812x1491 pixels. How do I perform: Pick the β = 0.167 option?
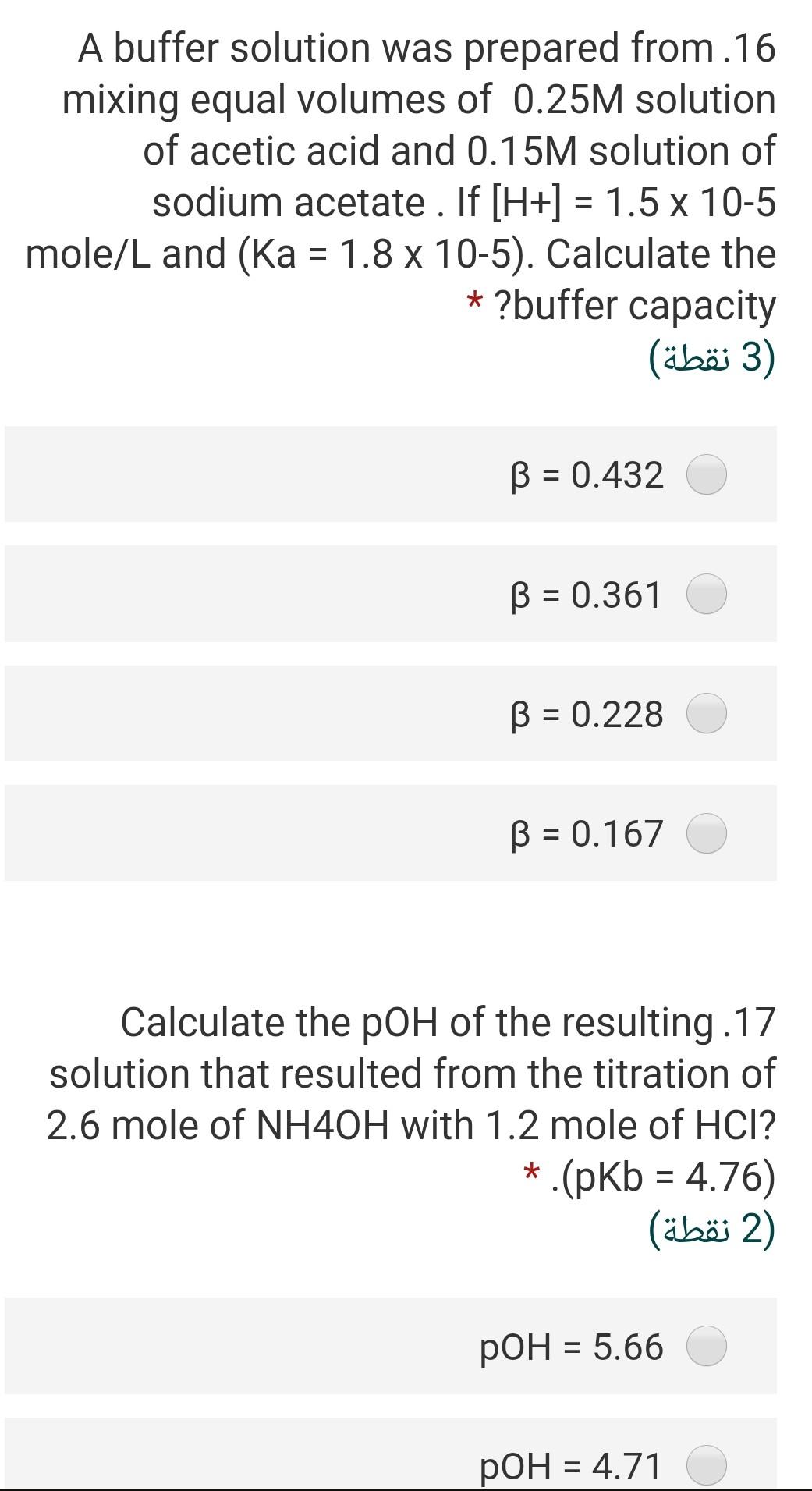[x=706, y=834]
